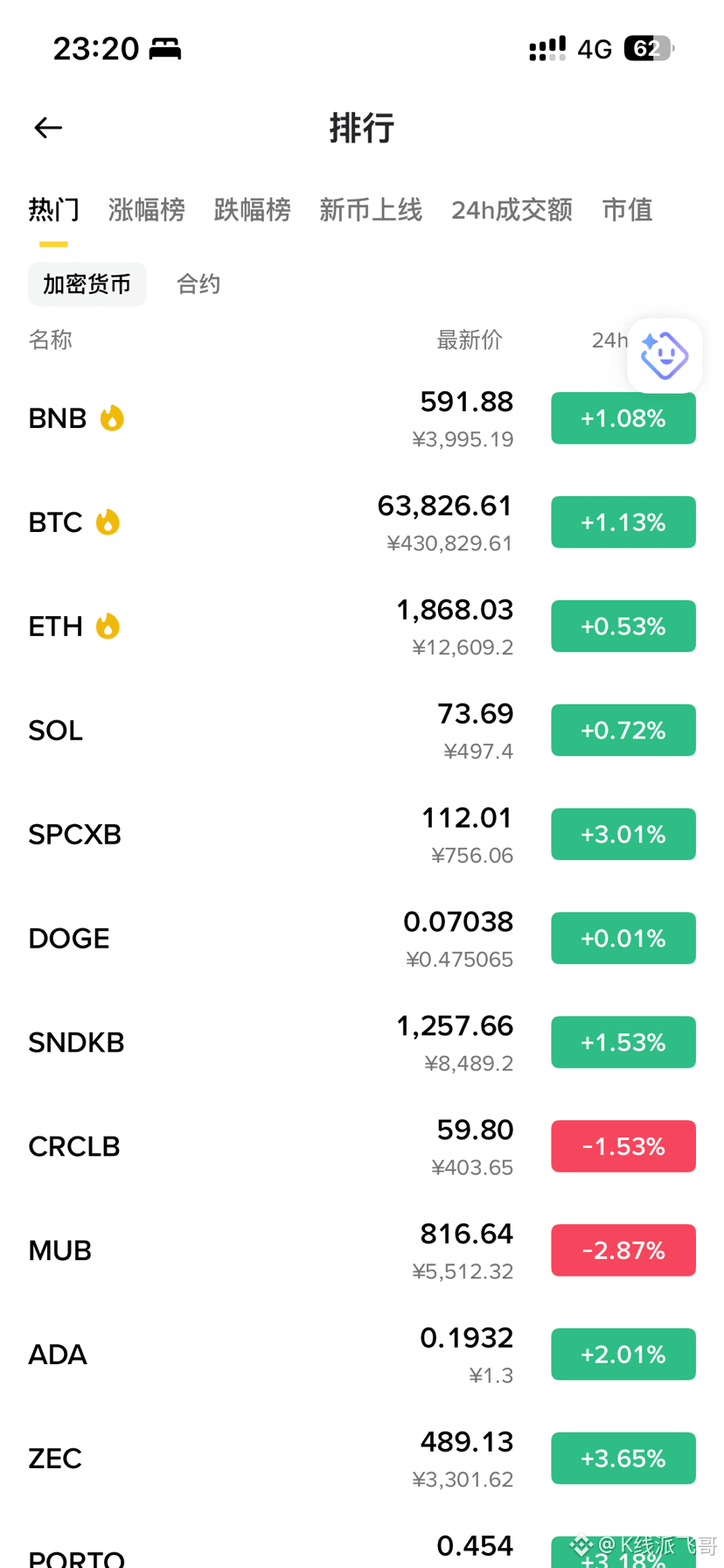The image size is (724, 1568).
Task: Open the BNB row
Action: 362,418
